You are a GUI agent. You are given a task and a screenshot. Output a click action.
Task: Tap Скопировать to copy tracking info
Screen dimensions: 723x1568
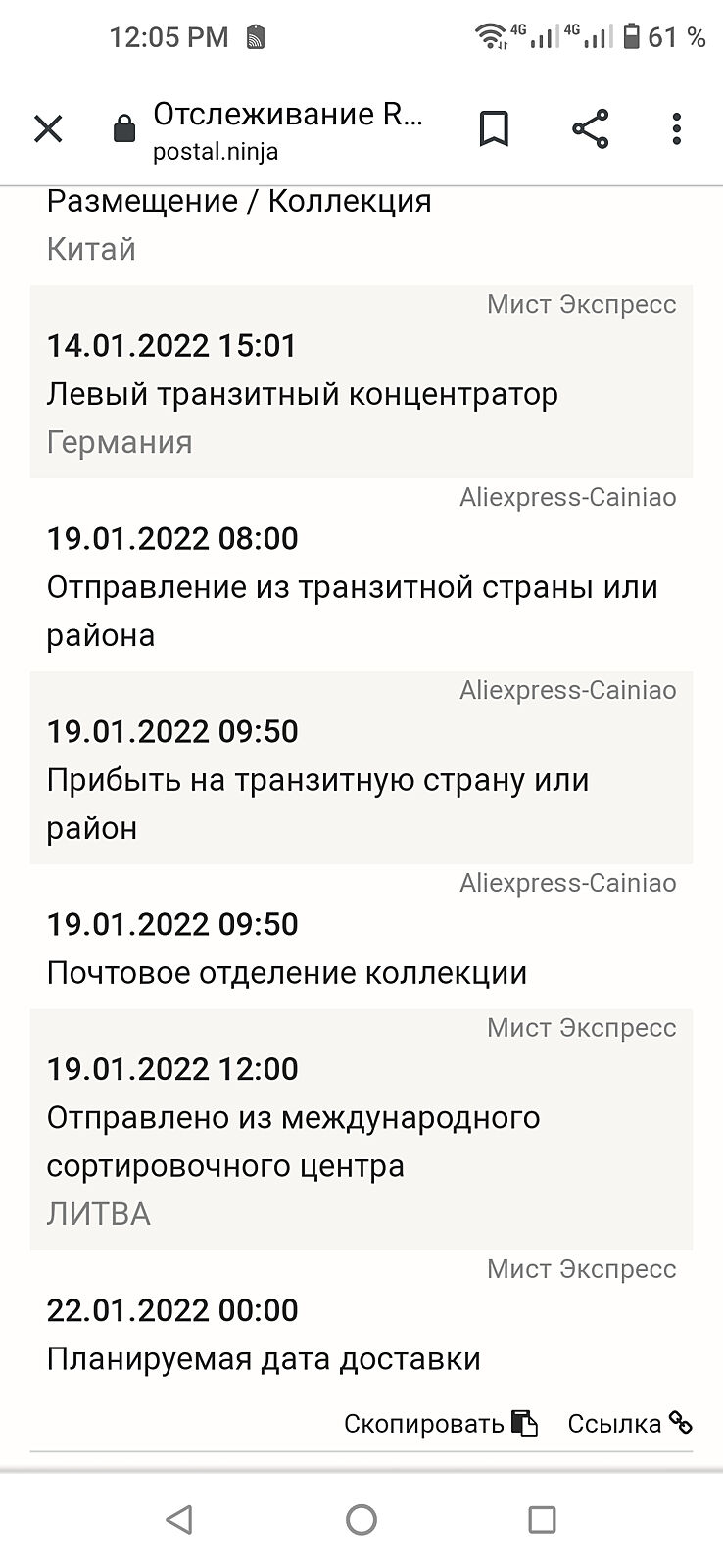tap(440, 1423)
